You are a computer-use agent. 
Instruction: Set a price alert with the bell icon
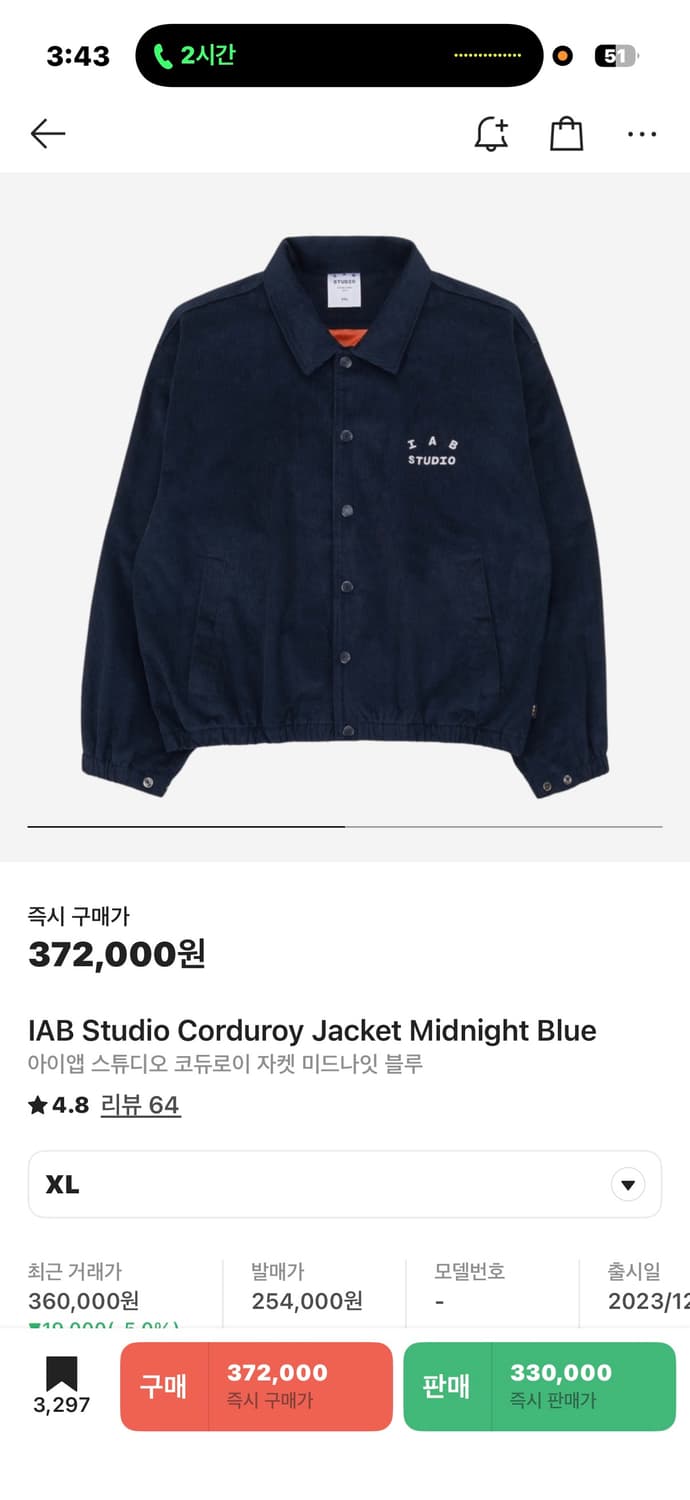pyautogui.click(x=491, y=133)
